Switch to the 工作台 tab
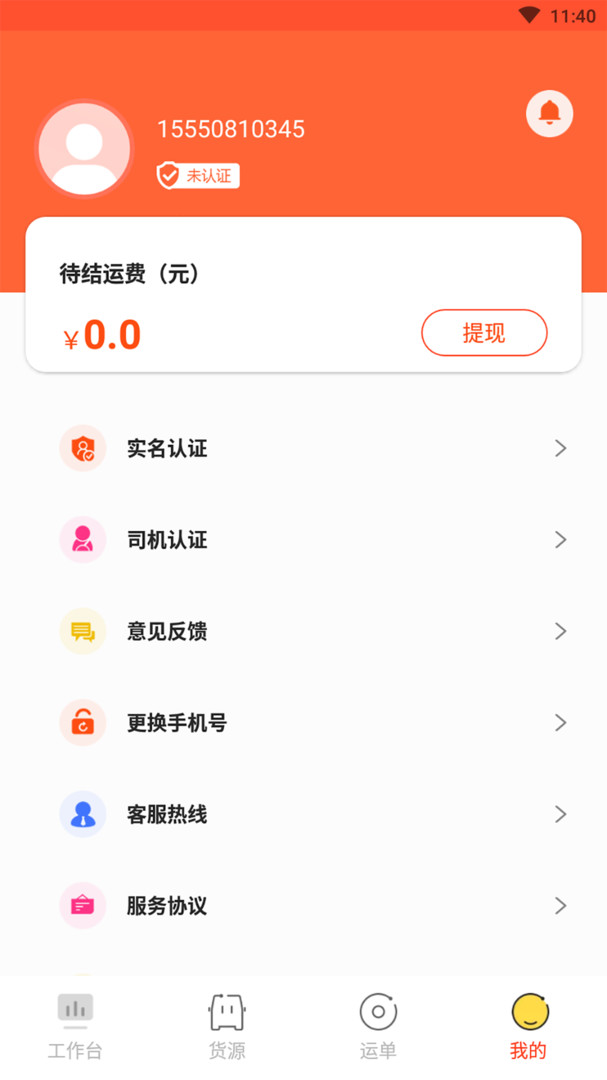607x1080 pixels. [x=75, y=1027]
